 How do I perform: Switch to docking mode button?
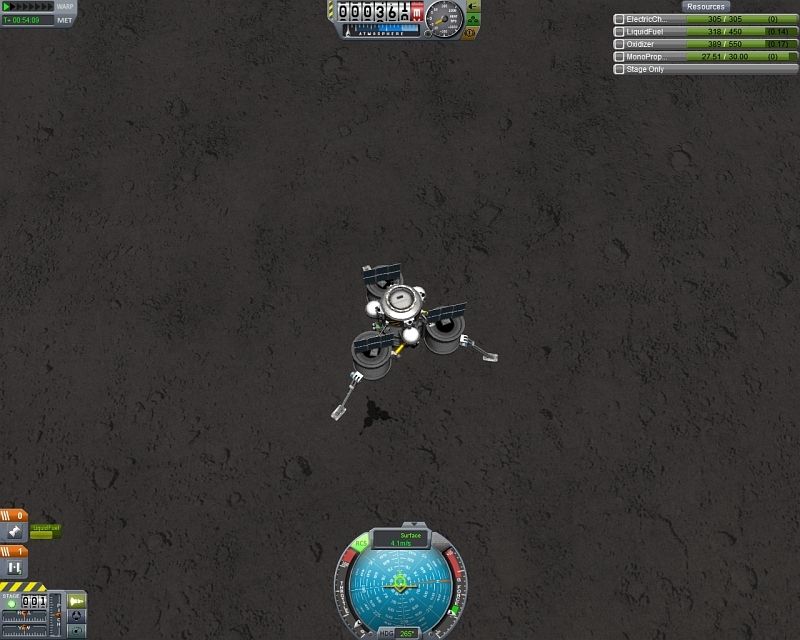(76, 616)
